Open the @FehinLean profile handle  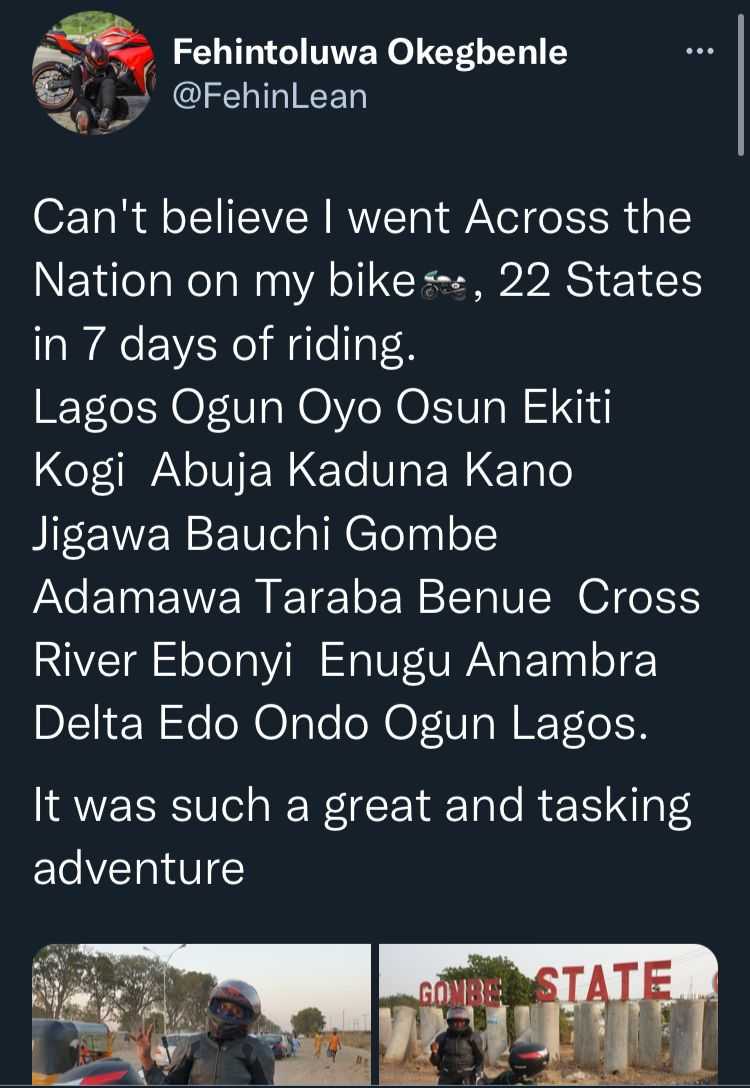270,96
